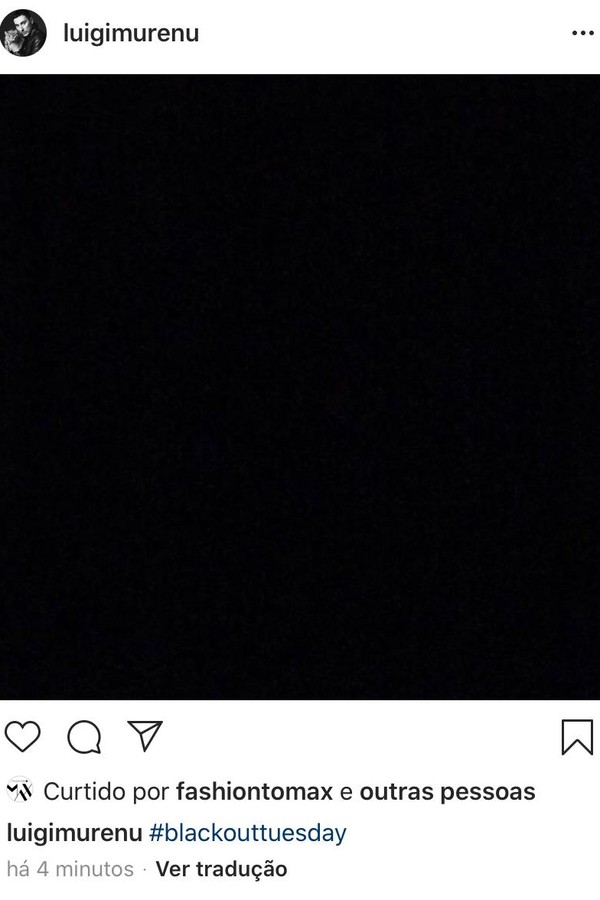The width and height of the screenshot is (600, 900).
Task: Open luigimurenu's profile picture
Action: pyautogui.click(x=23, y=33)
